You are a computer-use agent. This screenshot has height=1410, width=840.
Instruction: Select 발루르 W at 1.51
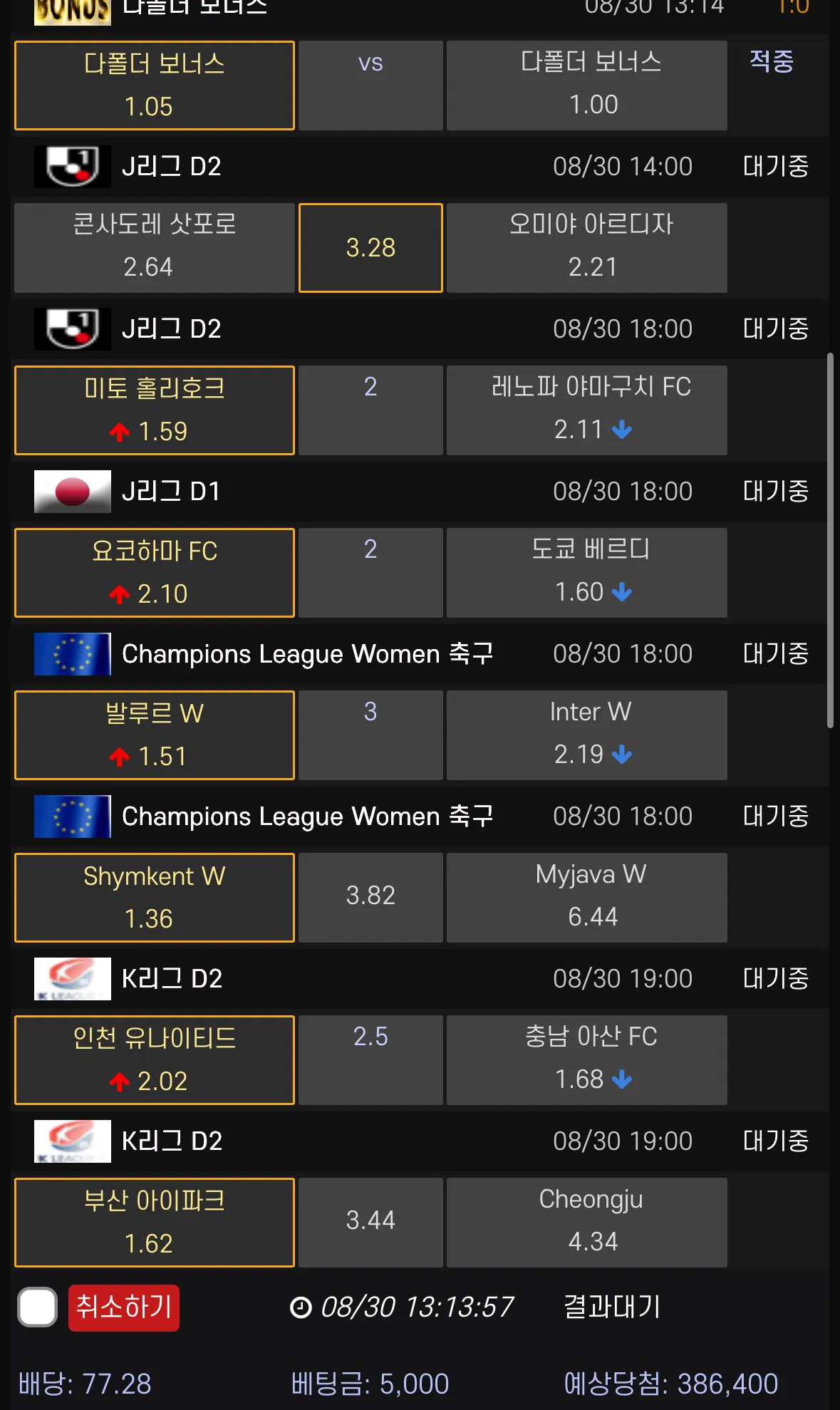click(x=154, y=735)
